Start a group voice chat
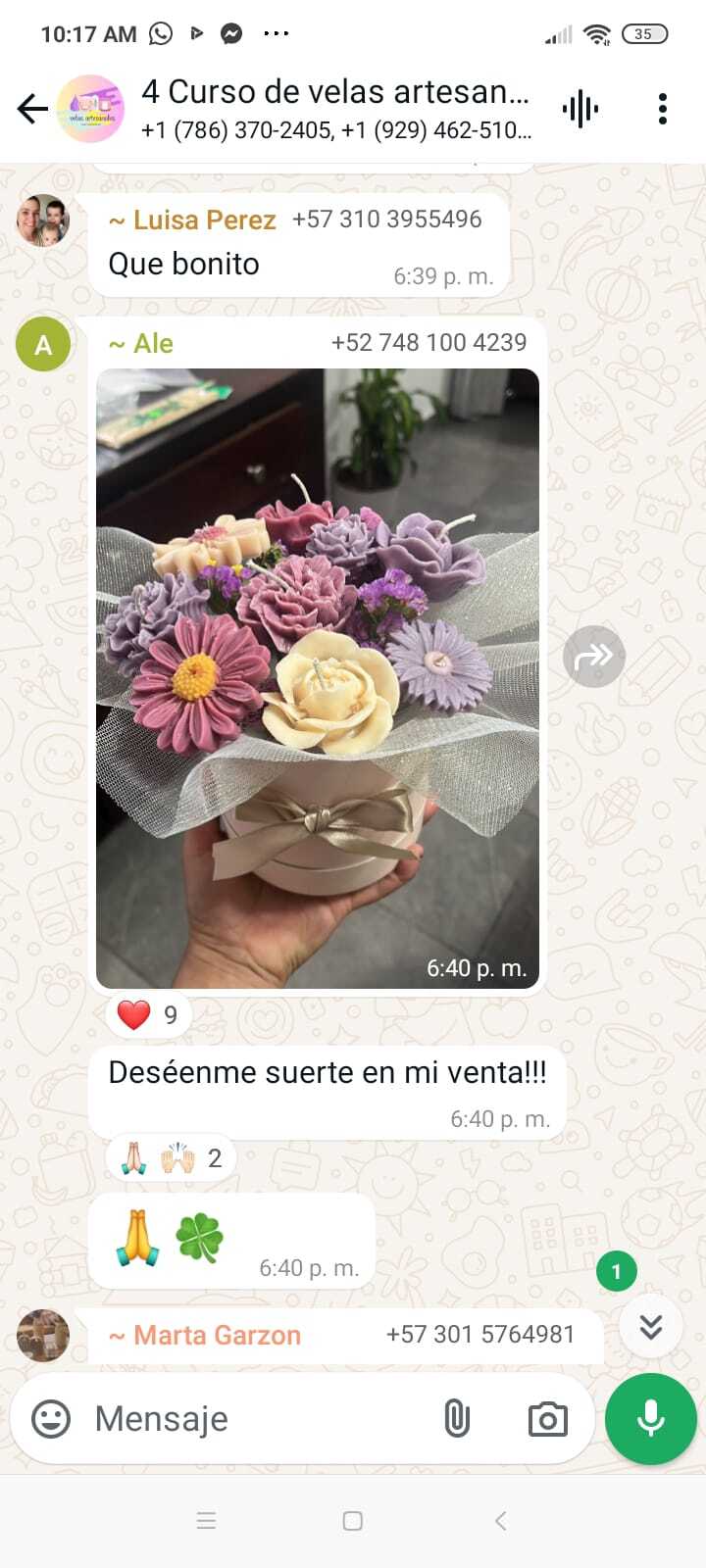Viewport: 706px width, 1568px height. [580, 109]
